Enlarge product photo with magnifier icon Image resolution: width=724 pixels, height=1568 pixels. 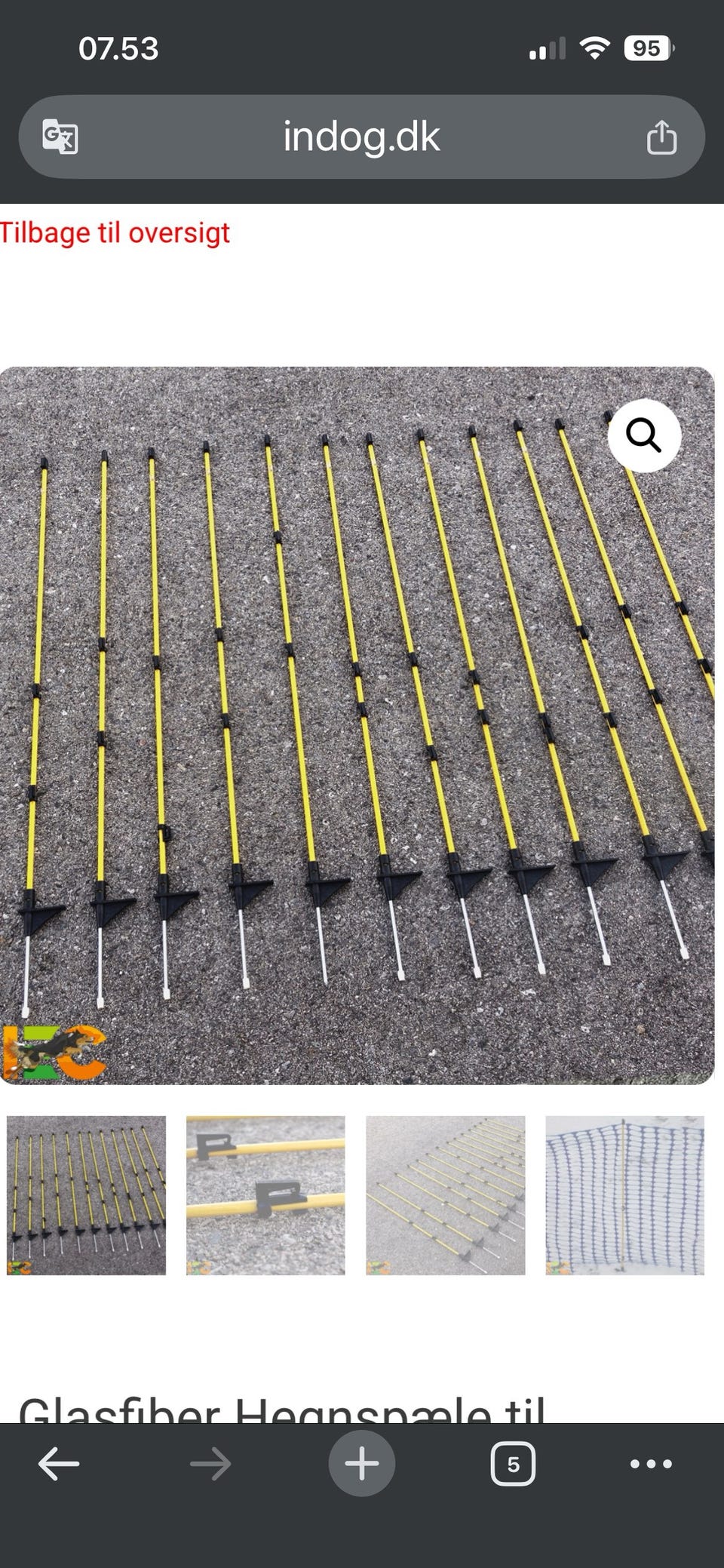tap(644, 435)
